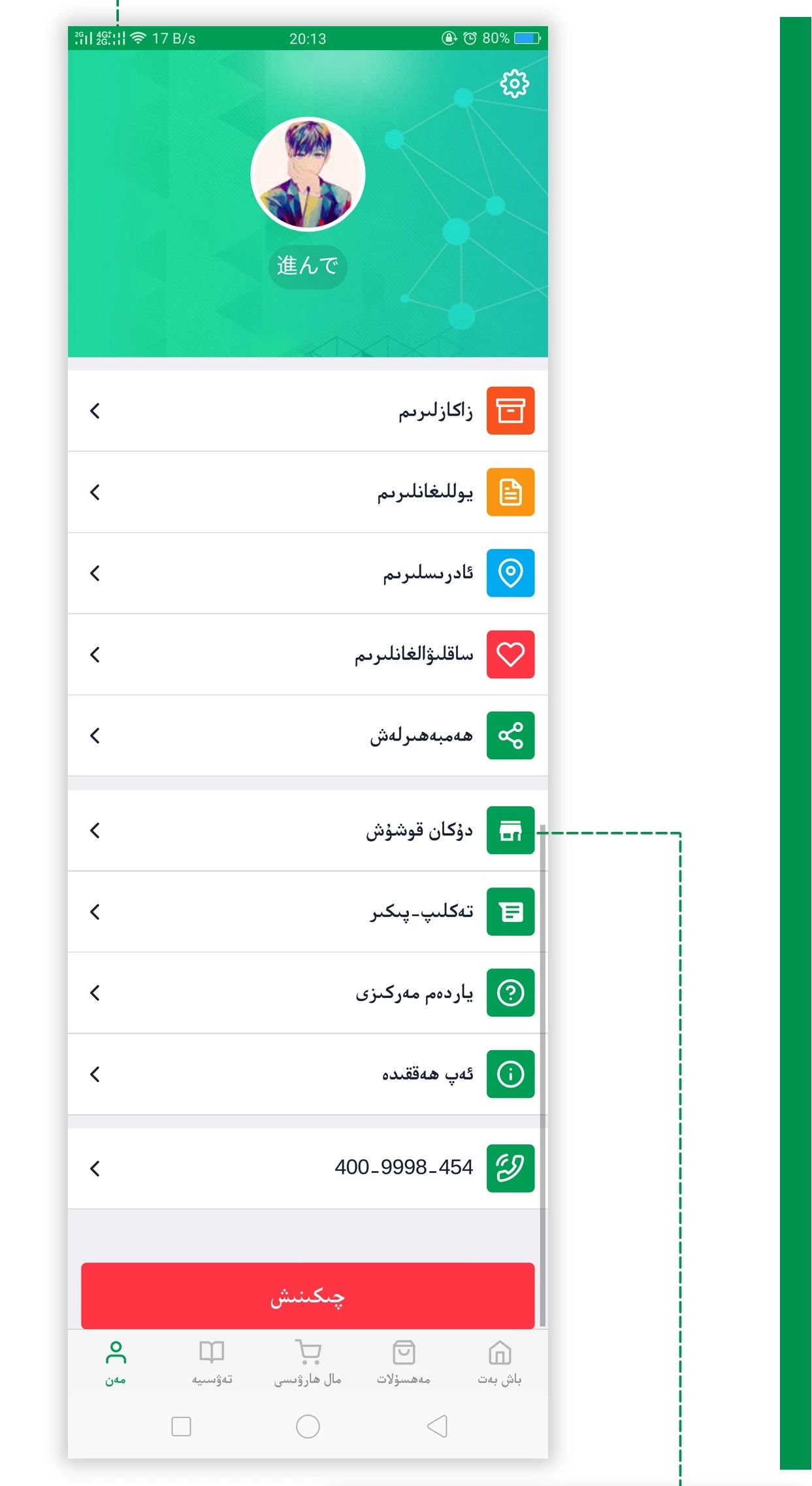Tap the red چېكىنىش logout button

308,1296
